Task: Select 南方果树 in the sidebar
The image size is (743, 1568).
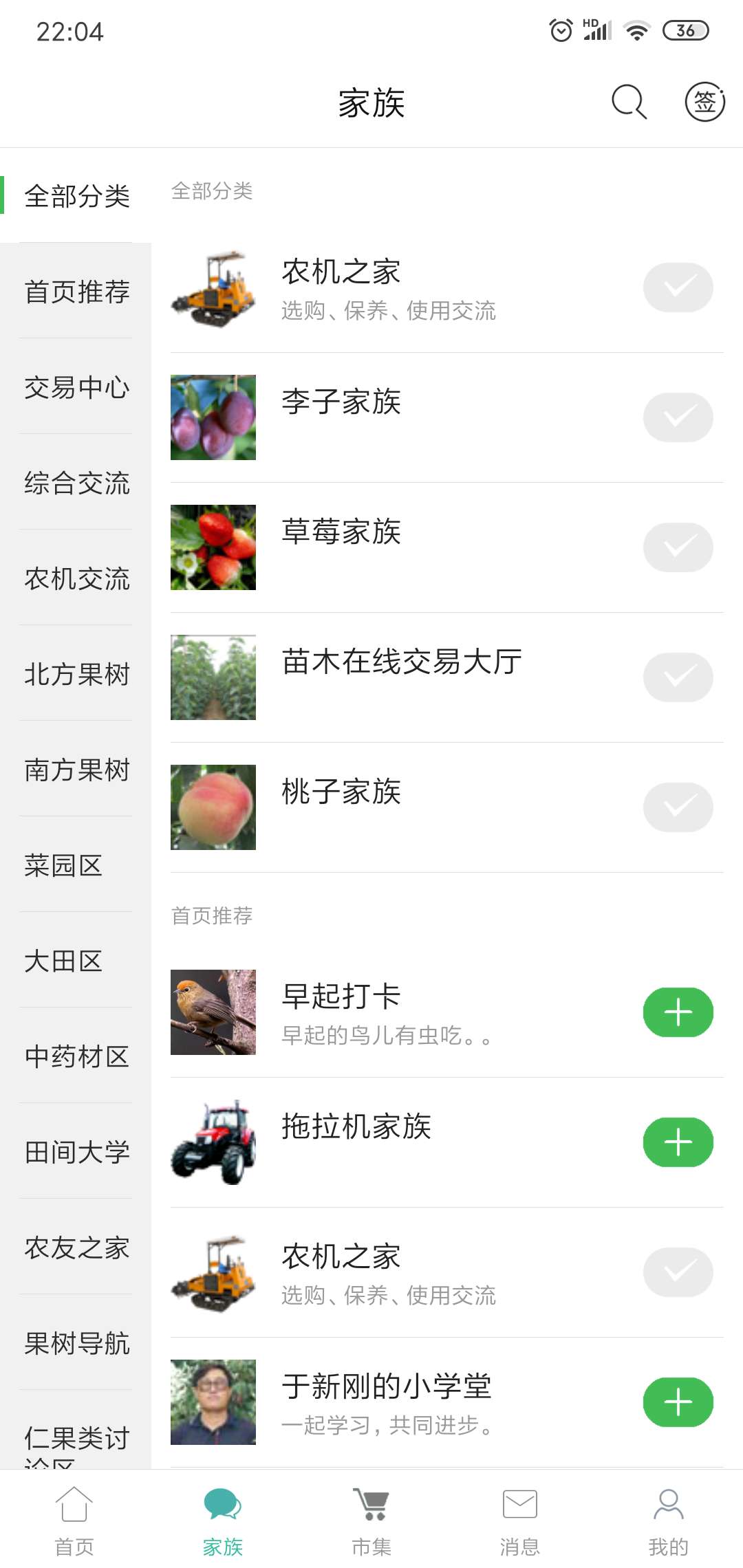Action: point(76,770)
